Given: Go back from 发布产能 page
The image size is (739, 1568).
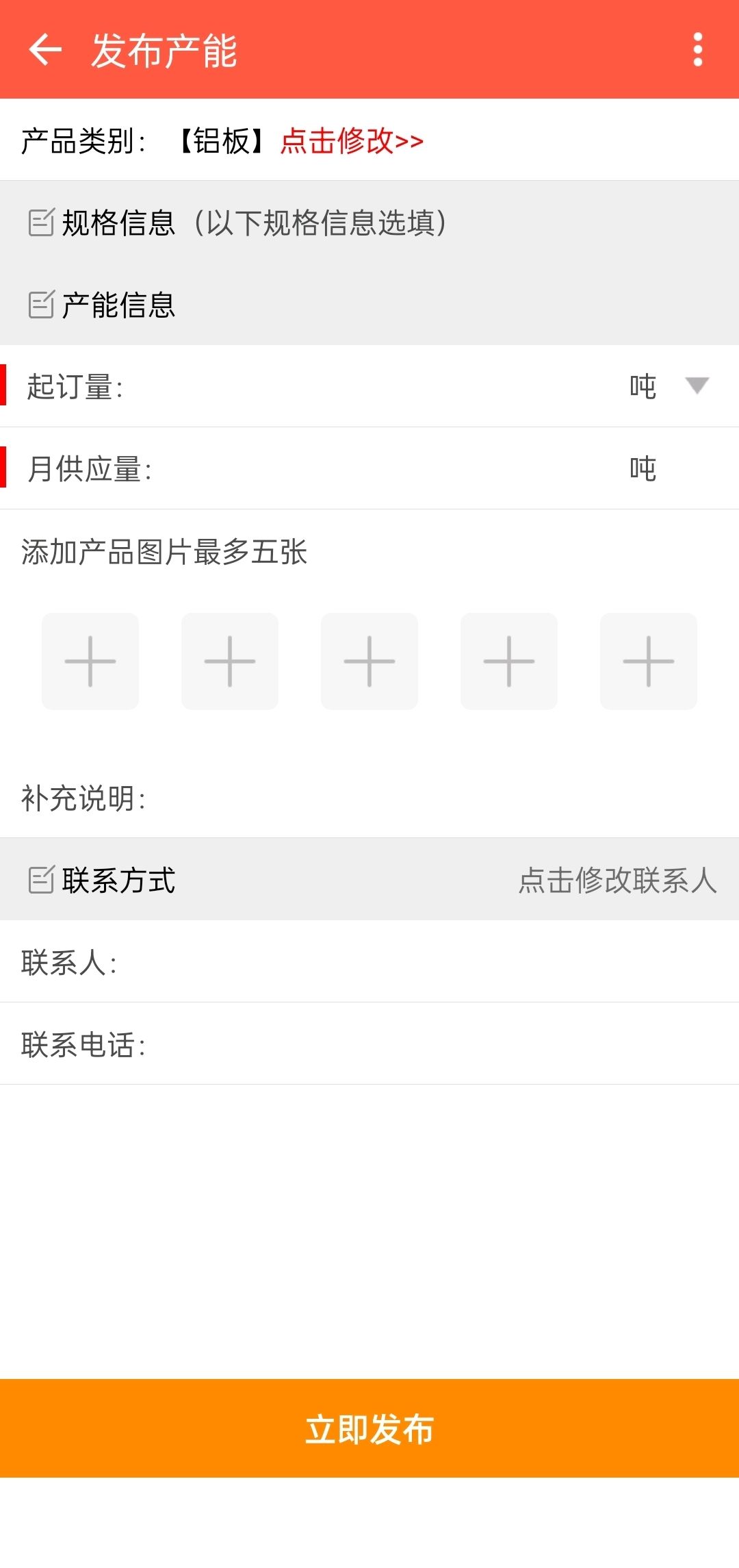Looking at the screenshot, I should point(45,50).
